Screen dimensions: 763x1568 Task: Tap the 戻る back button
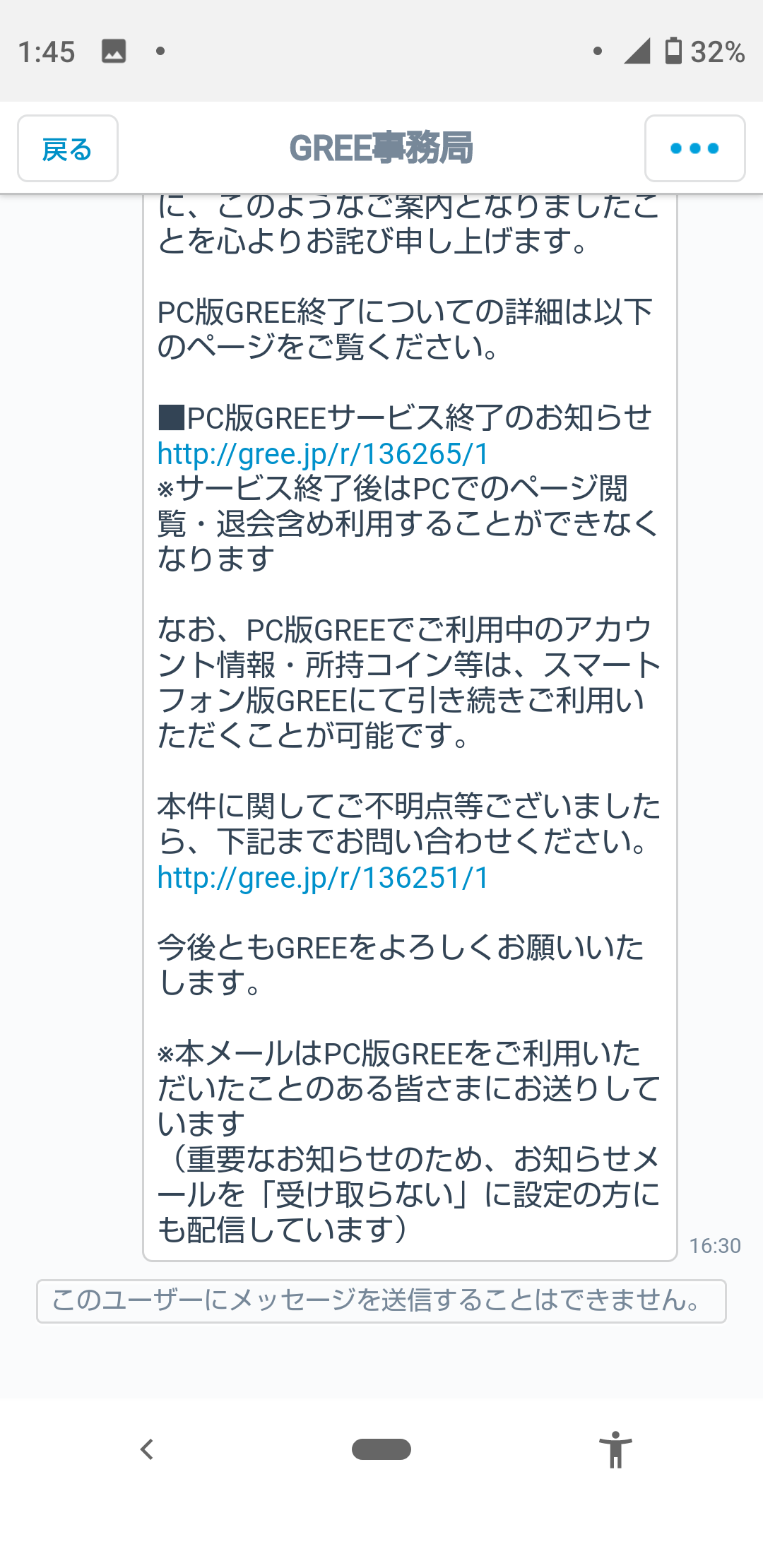click(x=68, y=148)
